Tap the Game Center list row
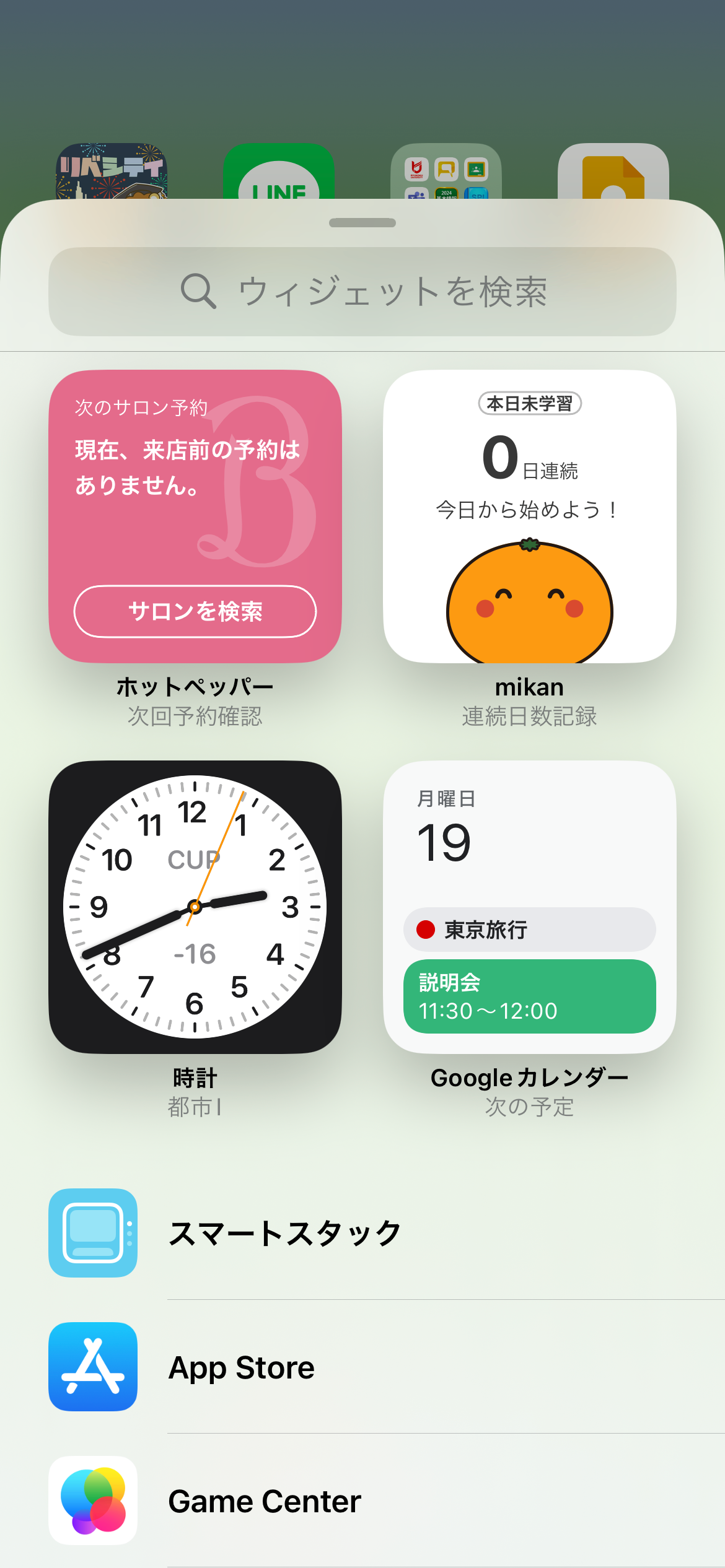Image resolution: width=725 pixels, height=1568 pixels. pyautogui.click(x=265, y=1501)
